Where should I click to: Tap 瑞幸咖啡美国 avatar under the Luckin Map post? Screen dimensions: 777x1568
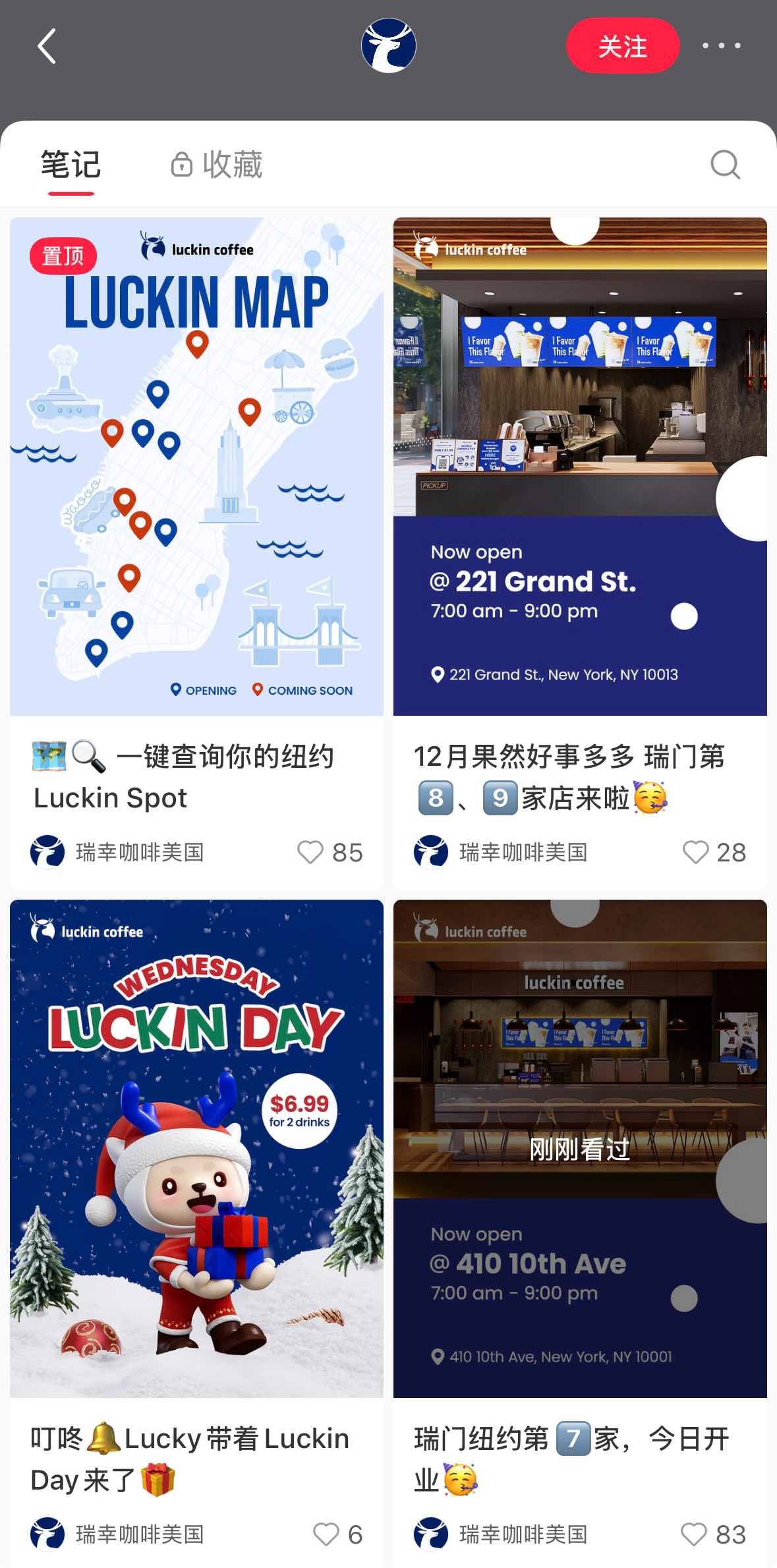tap(48, 852)
